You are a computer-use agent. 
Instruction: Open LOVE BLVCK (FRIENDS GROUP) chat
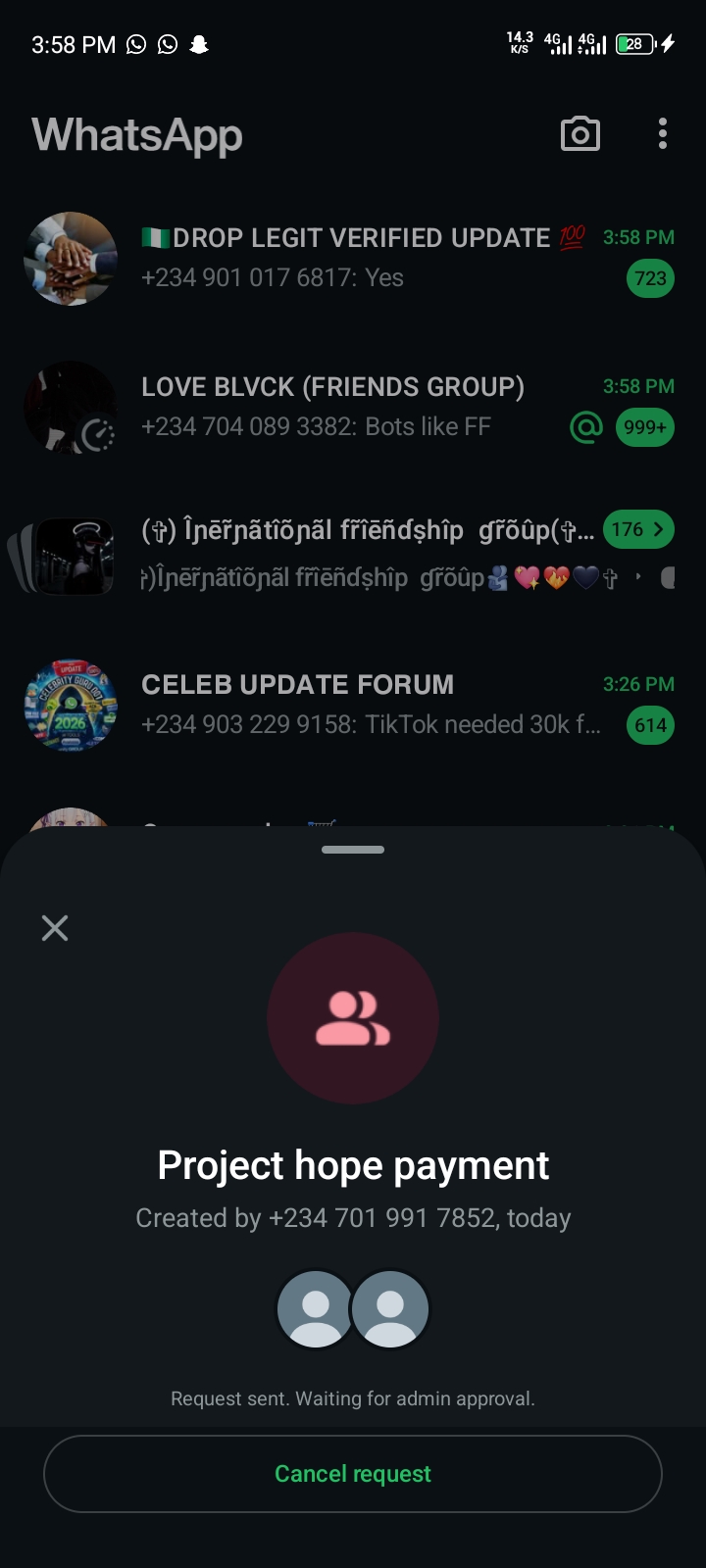point(333,407)
